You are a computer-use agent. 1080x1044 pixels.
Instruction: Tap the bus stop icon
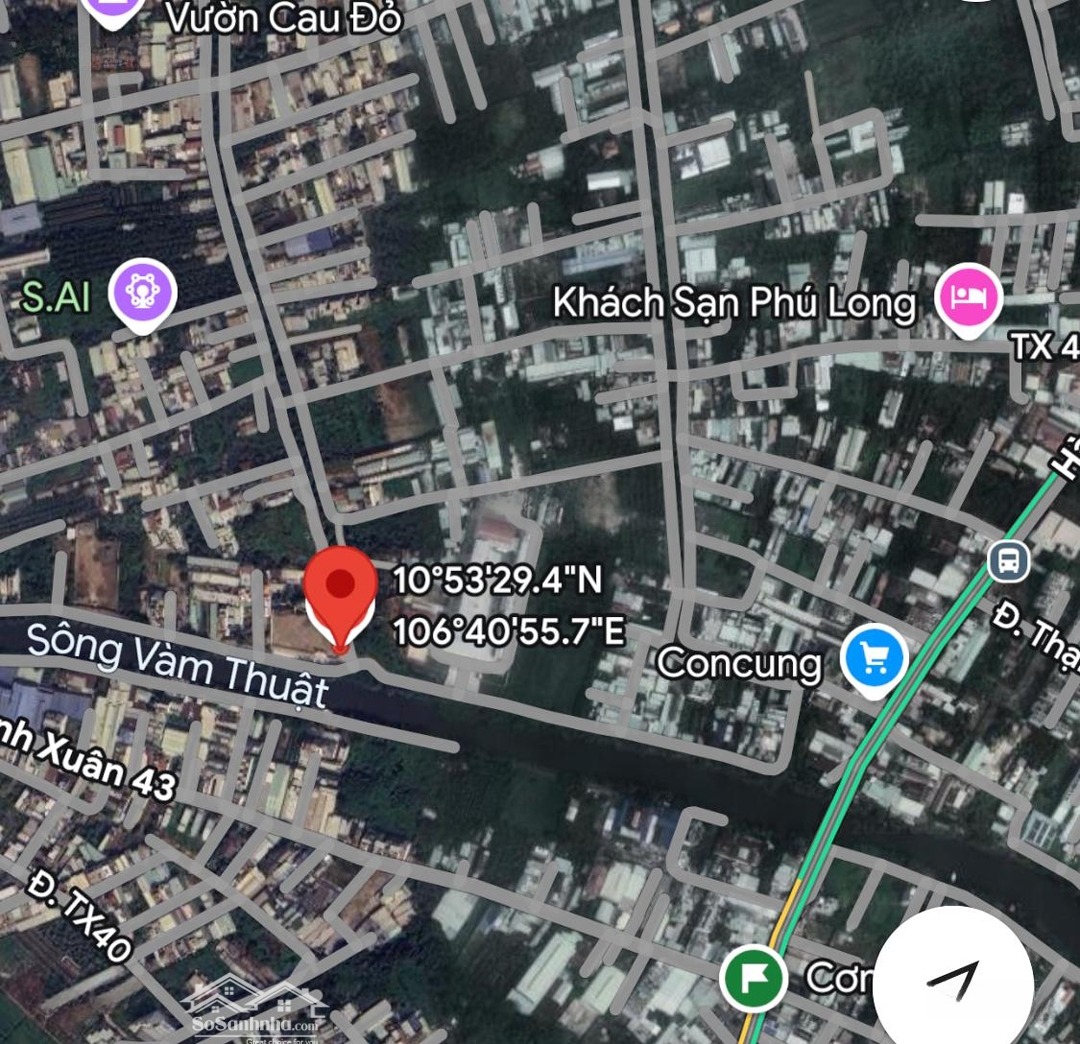(x=1008, y=560)
